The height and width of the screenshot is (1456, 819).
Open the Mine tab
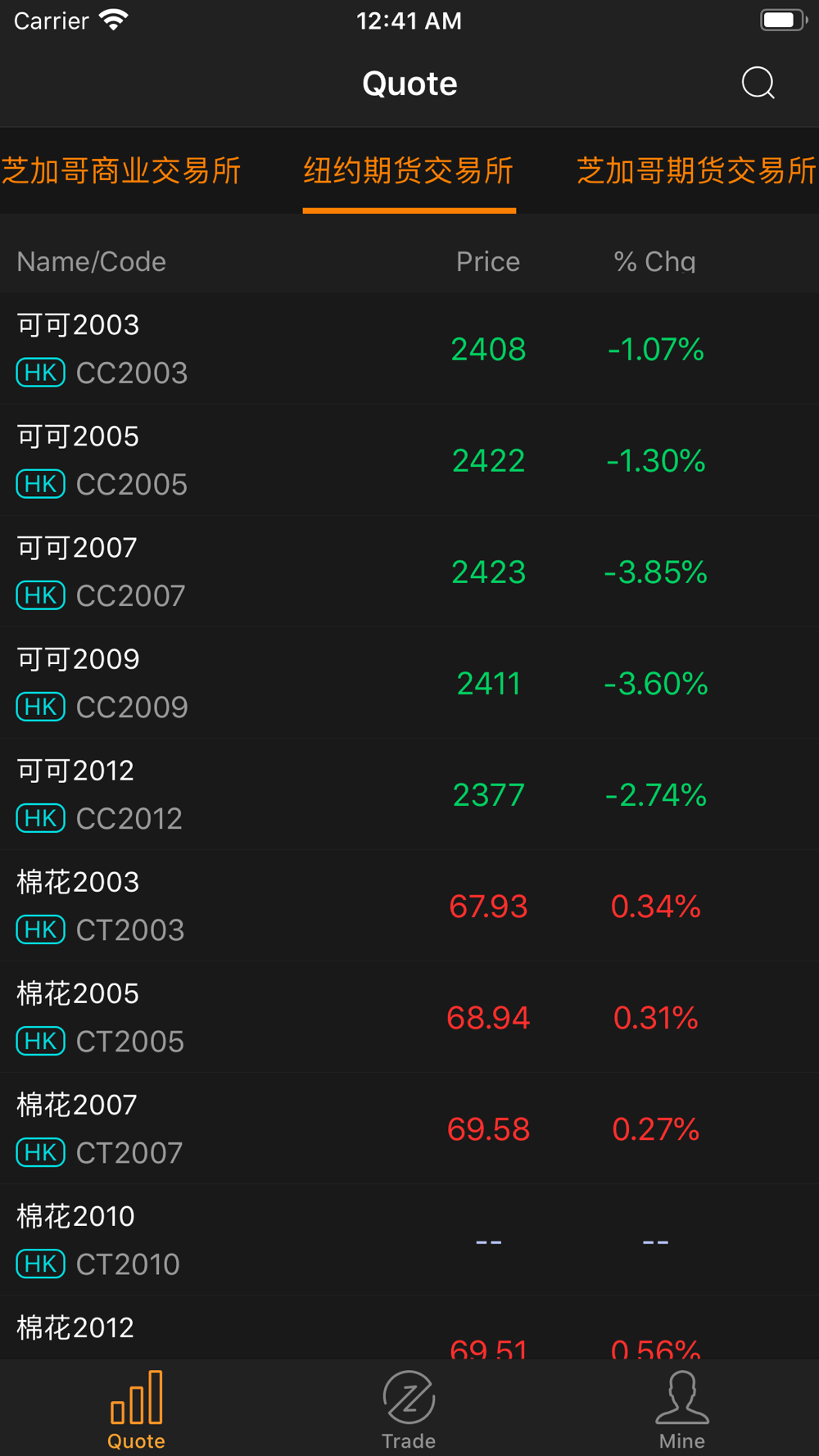pos(682,1410)
